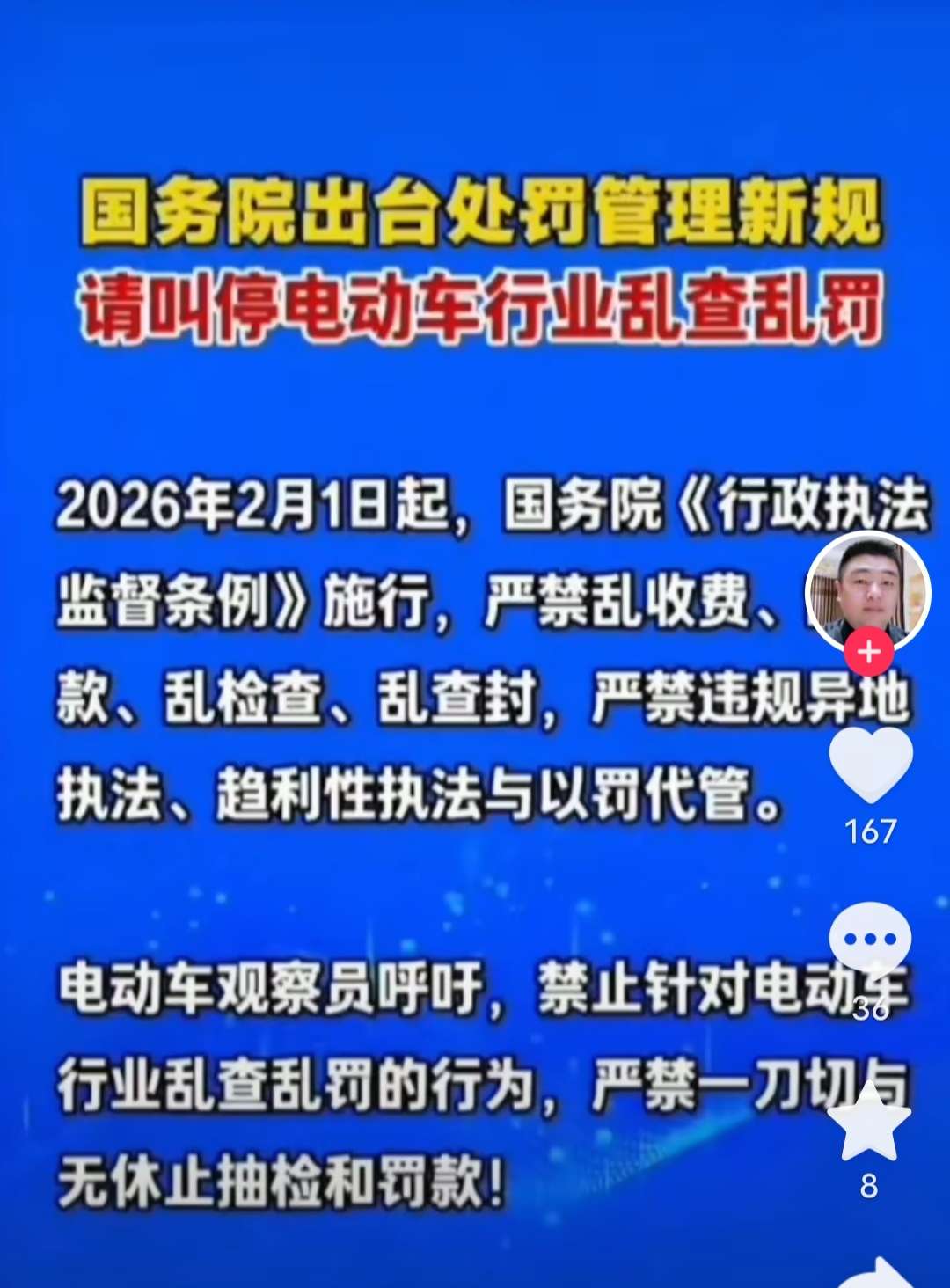The width and height of the screenshot is (950, 1288).
Task: Like this video with the heart icon
Action: (870, 764)
